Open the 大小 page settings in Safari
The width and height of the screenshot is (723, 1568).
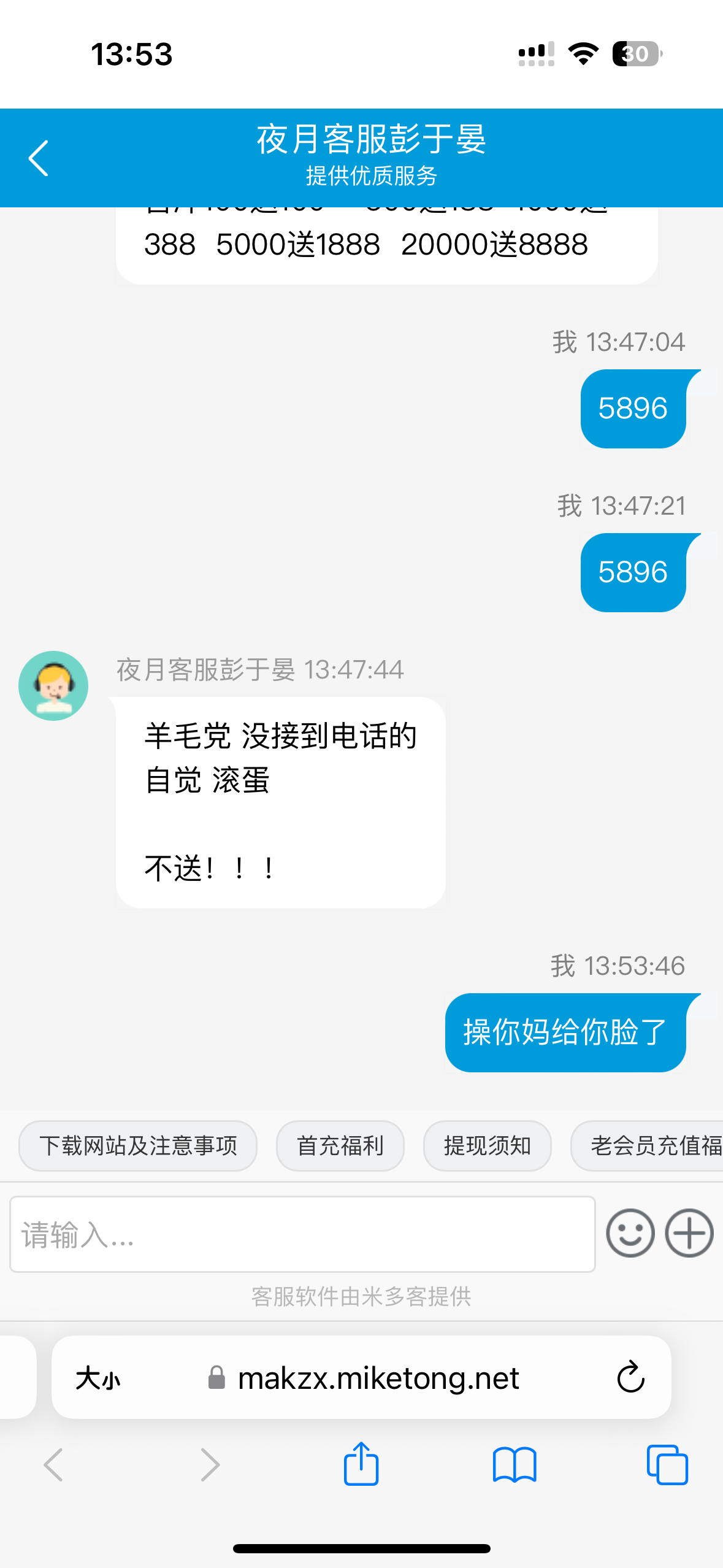tap(98, 1378)
